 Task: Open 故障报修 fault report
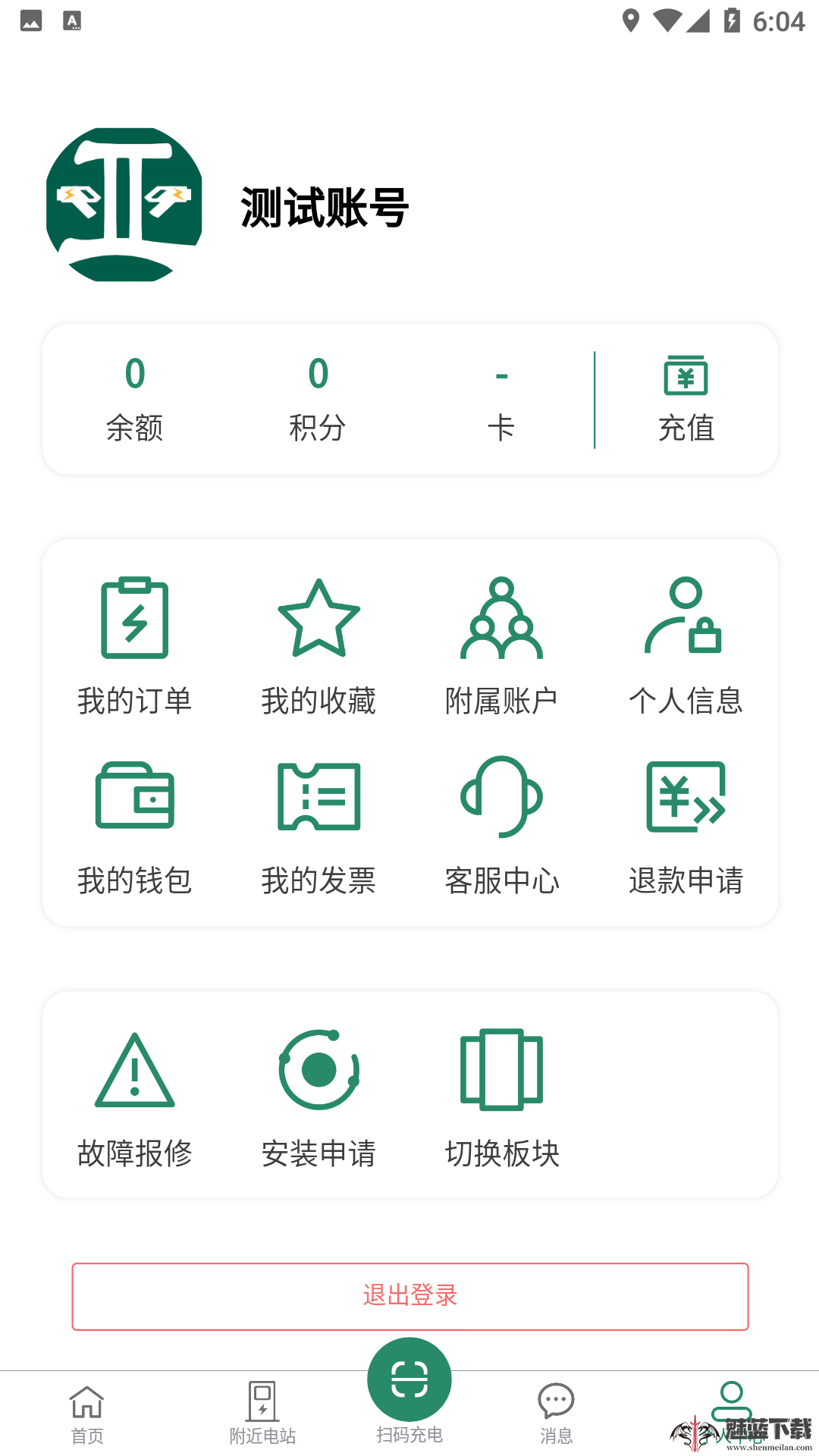coord(134,1098)
